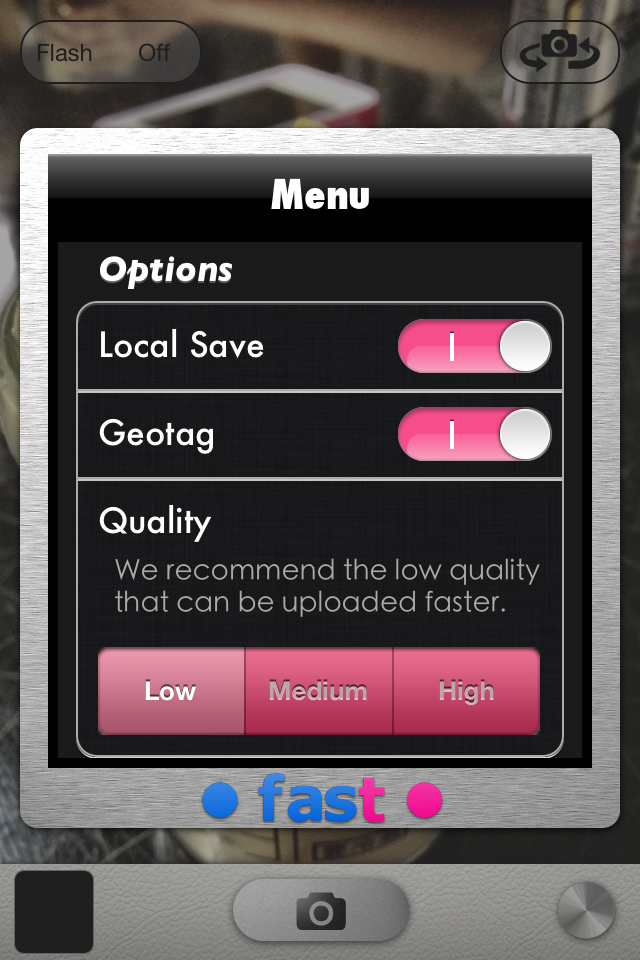Tap the round metal menu knob
Viewport: 640px width, 960px height.
click(586, 910)
